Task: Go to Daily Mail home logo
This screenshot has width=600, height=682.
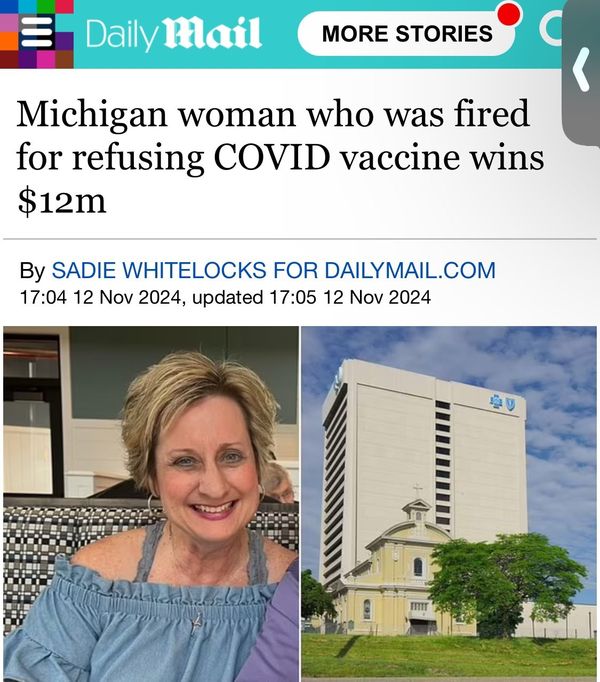Action: [173, 34]
